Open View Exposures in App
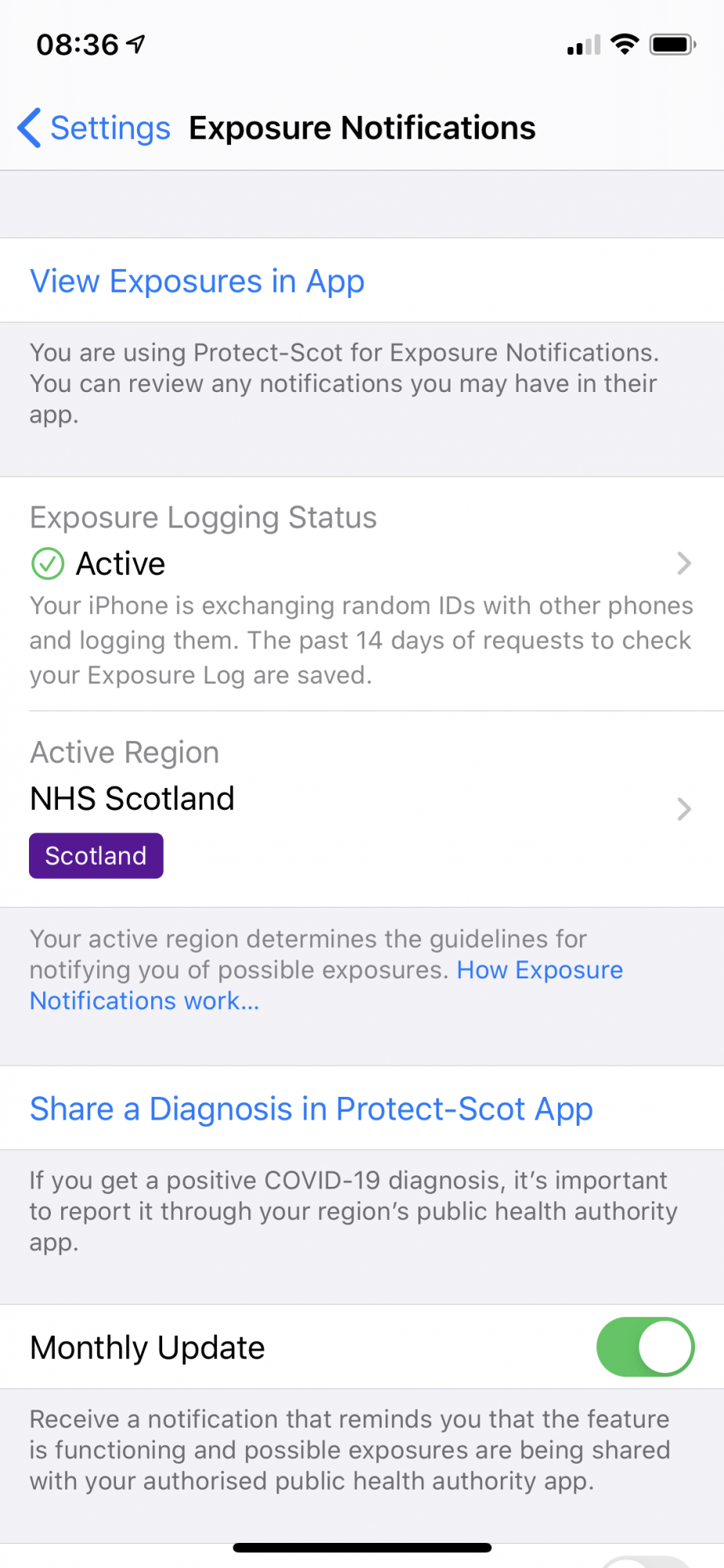Viewport: 724px width, 1568px height. [197, 281]
